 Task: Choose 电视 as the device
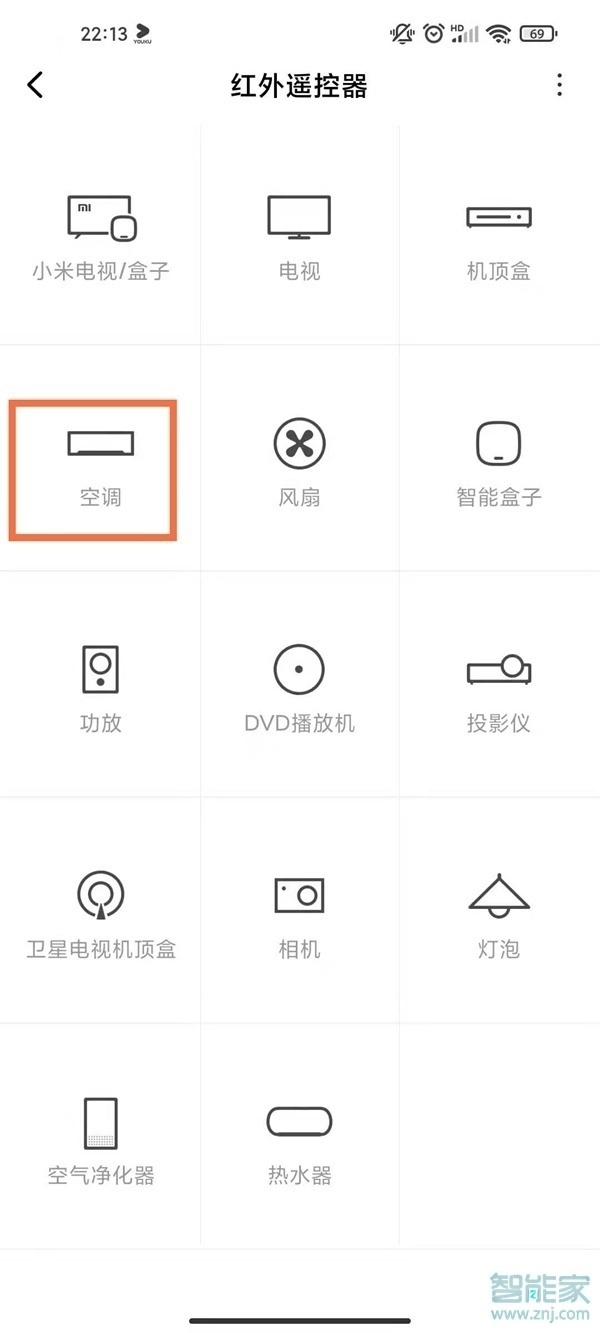click(299, 236)
